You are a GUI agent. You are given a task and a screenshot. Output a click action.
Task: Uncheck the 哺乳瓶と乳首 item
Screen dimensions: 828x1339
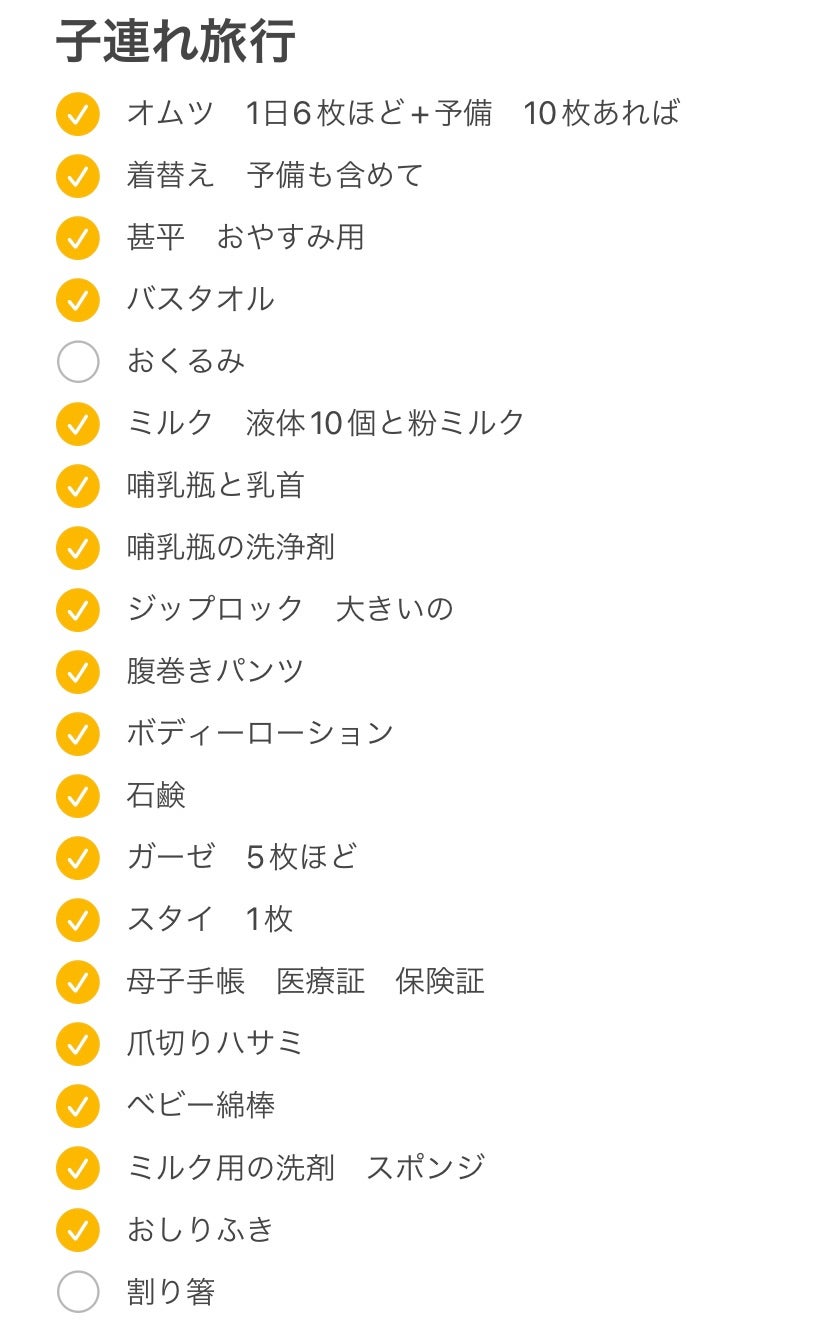(x=77, y=486)
